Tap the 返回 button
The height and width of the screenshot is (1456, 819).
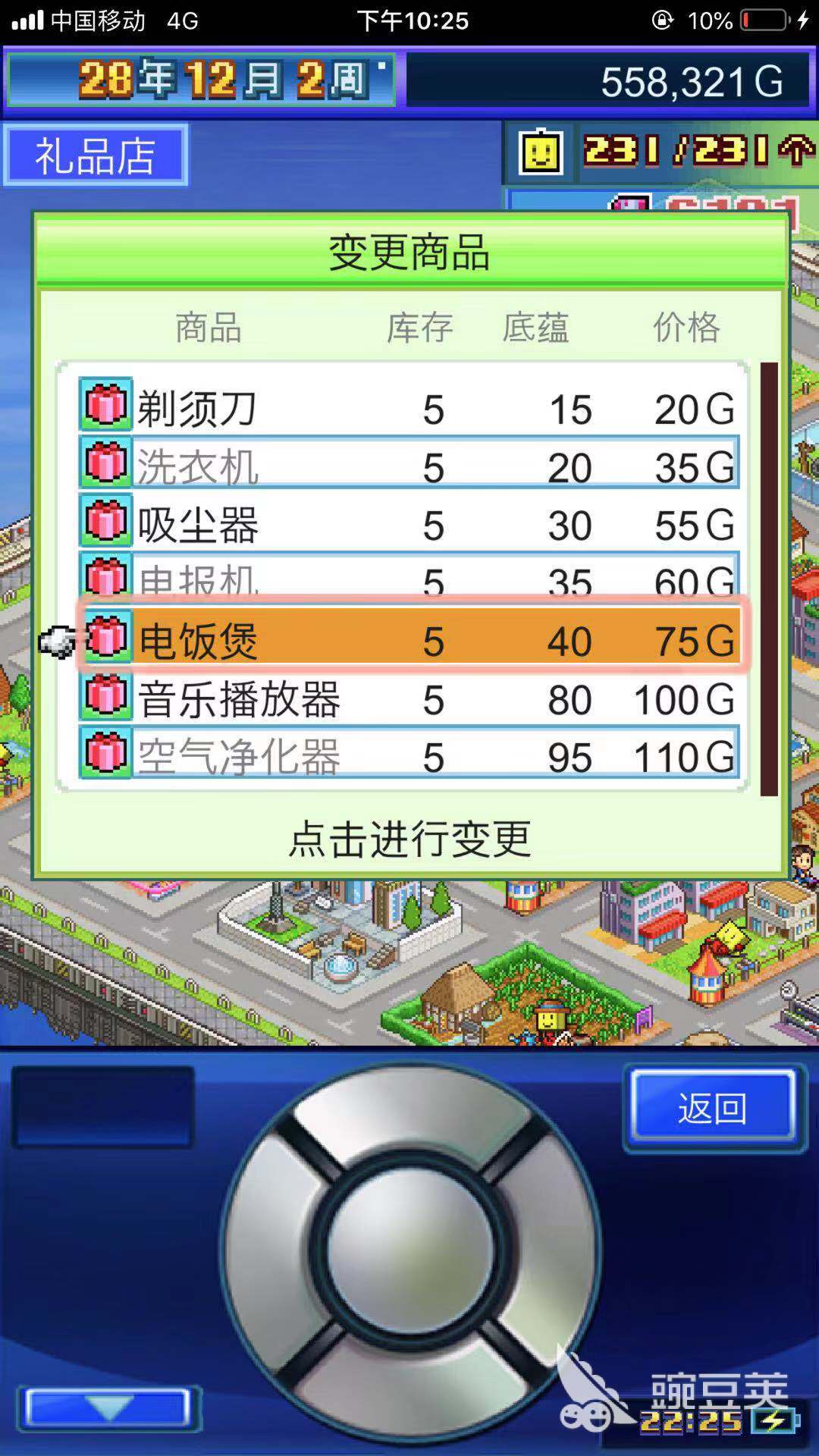click(x=712, y=1108)
